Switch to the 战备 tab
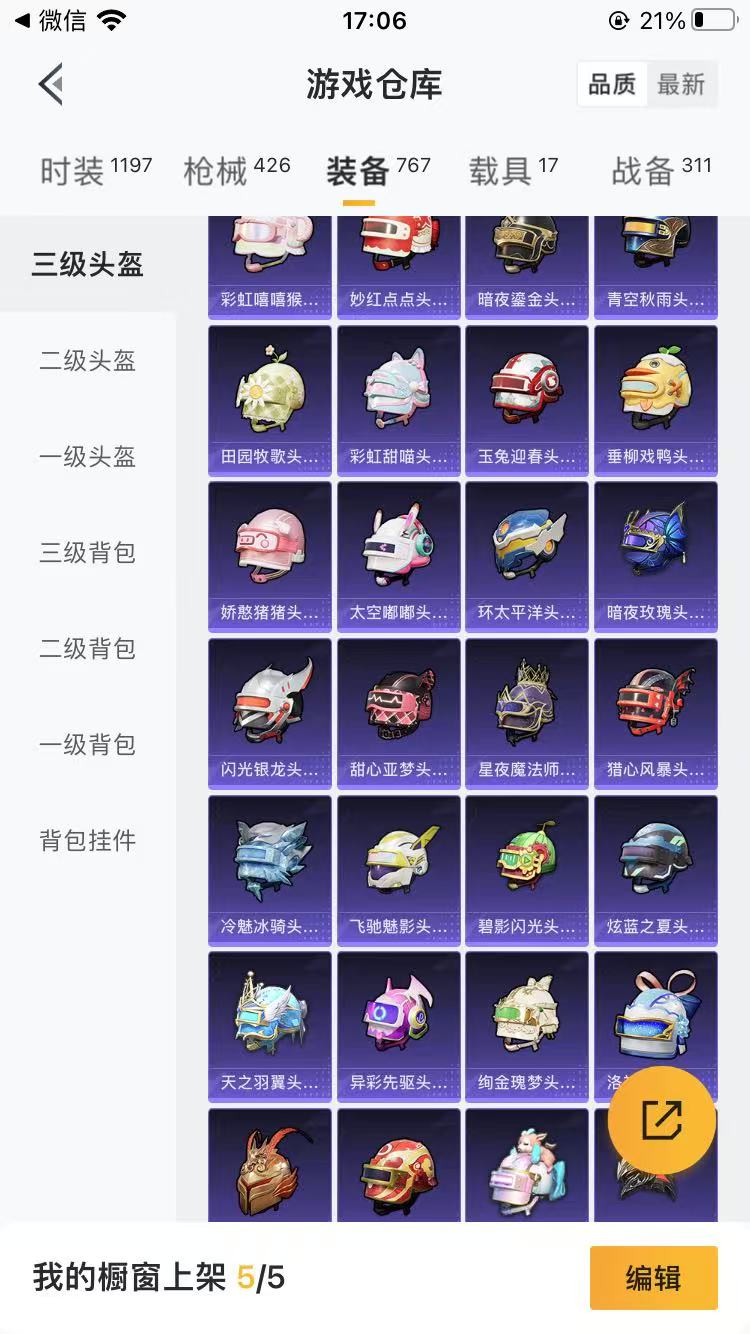 (661, 170)
